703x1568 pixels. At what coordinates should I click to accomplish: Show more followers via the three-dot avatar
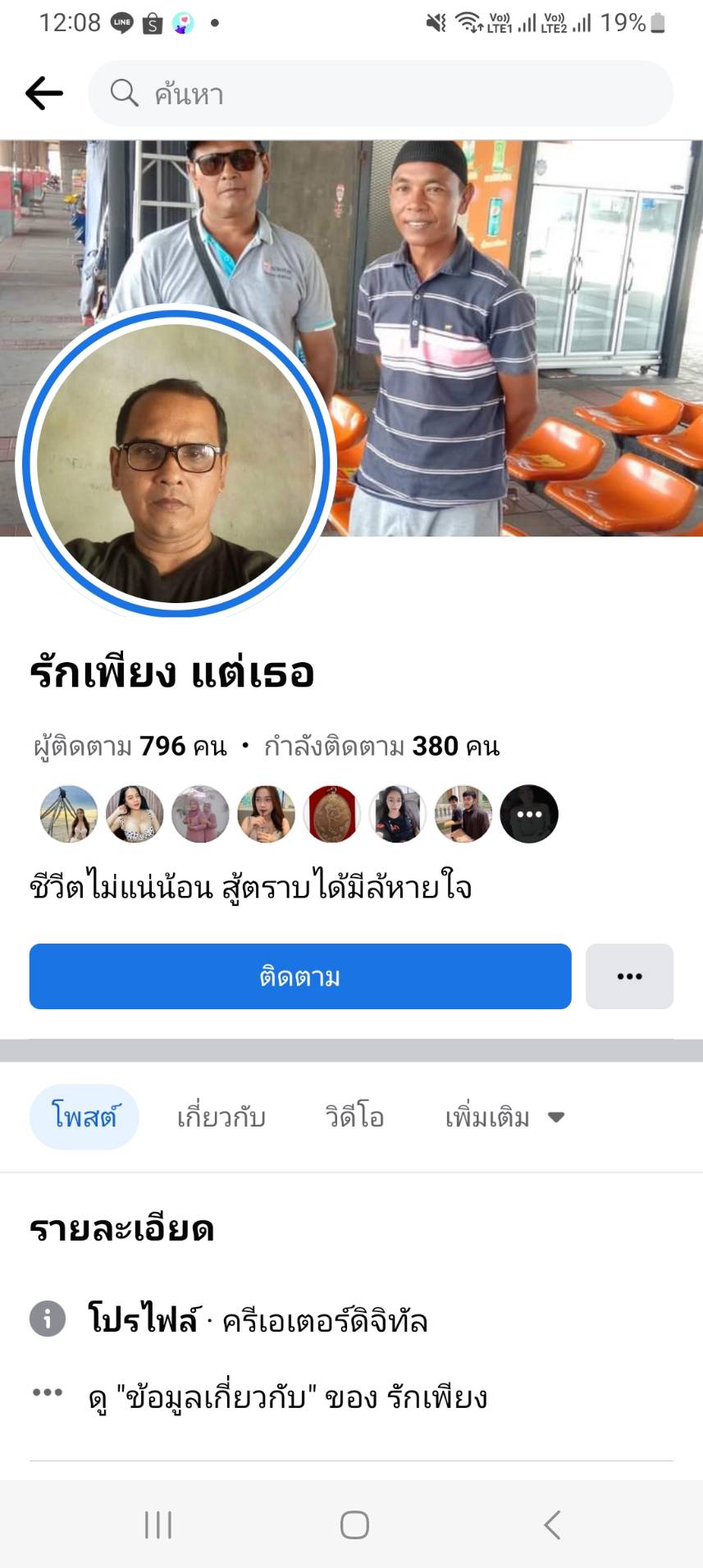tap(529, 814)
